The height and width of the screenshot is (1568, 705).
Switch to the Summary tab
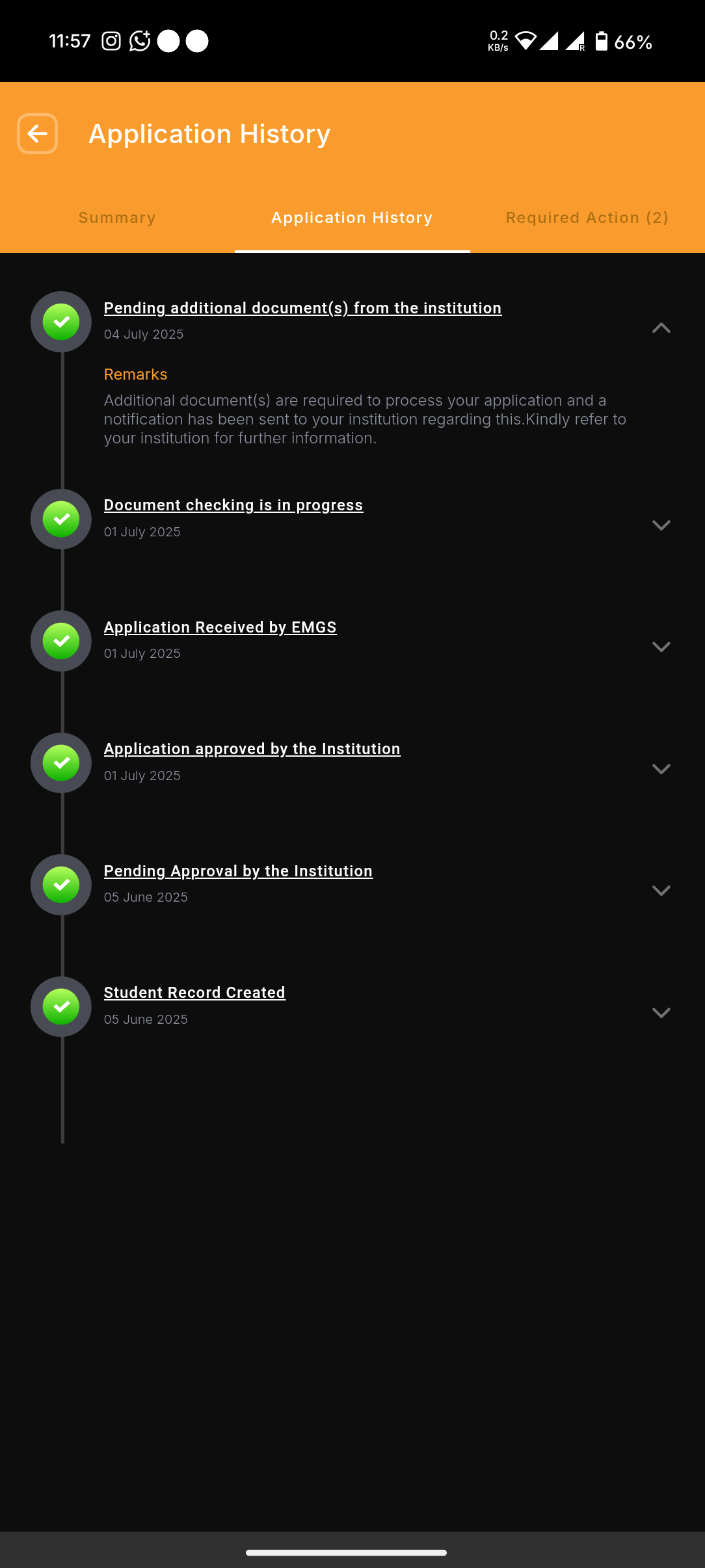pyautogui.click(x=117, y=218)
